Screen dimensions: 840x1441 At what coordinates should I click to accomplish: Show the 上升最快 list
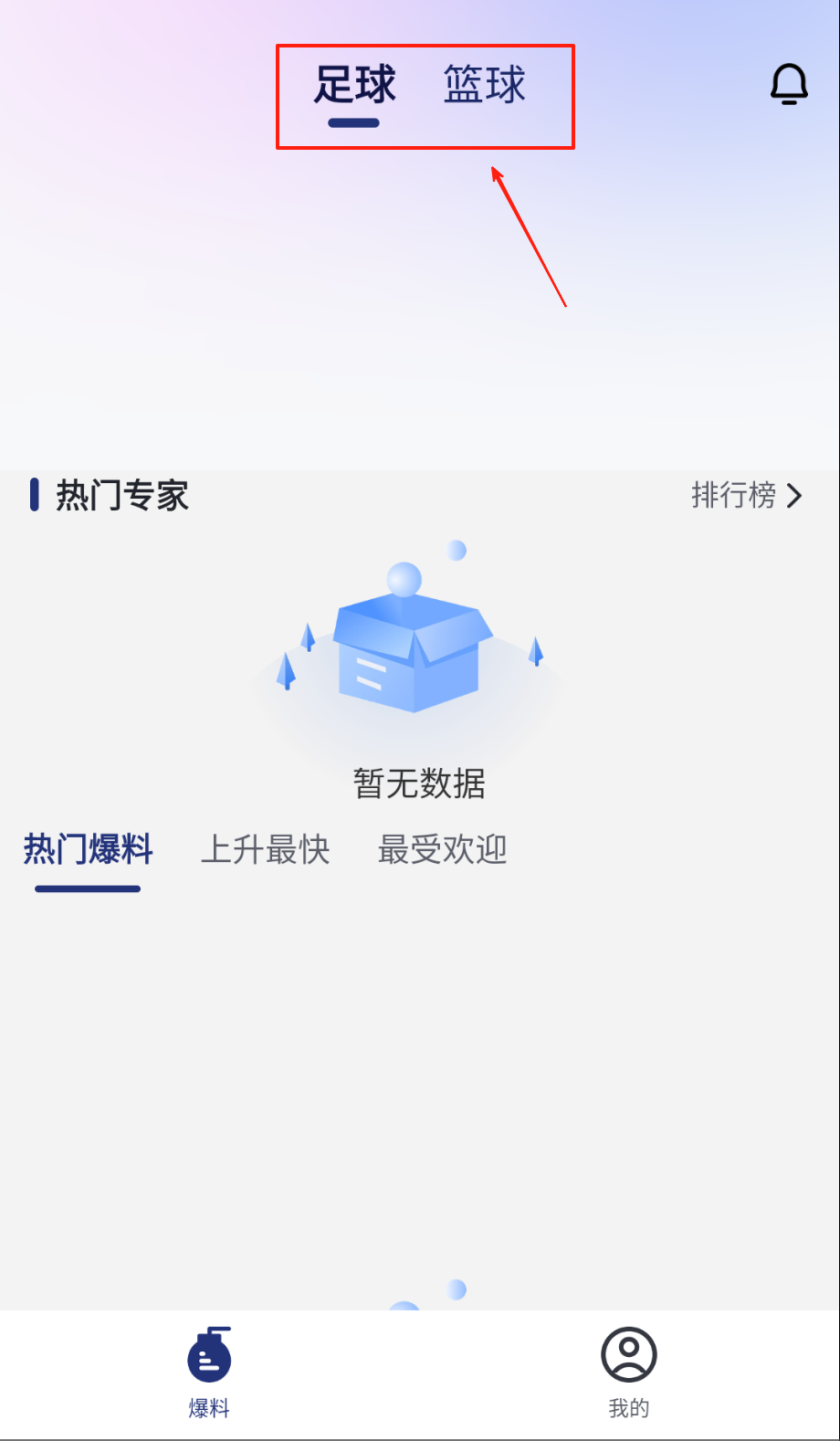pyautogui.click(x=265, y=850)
